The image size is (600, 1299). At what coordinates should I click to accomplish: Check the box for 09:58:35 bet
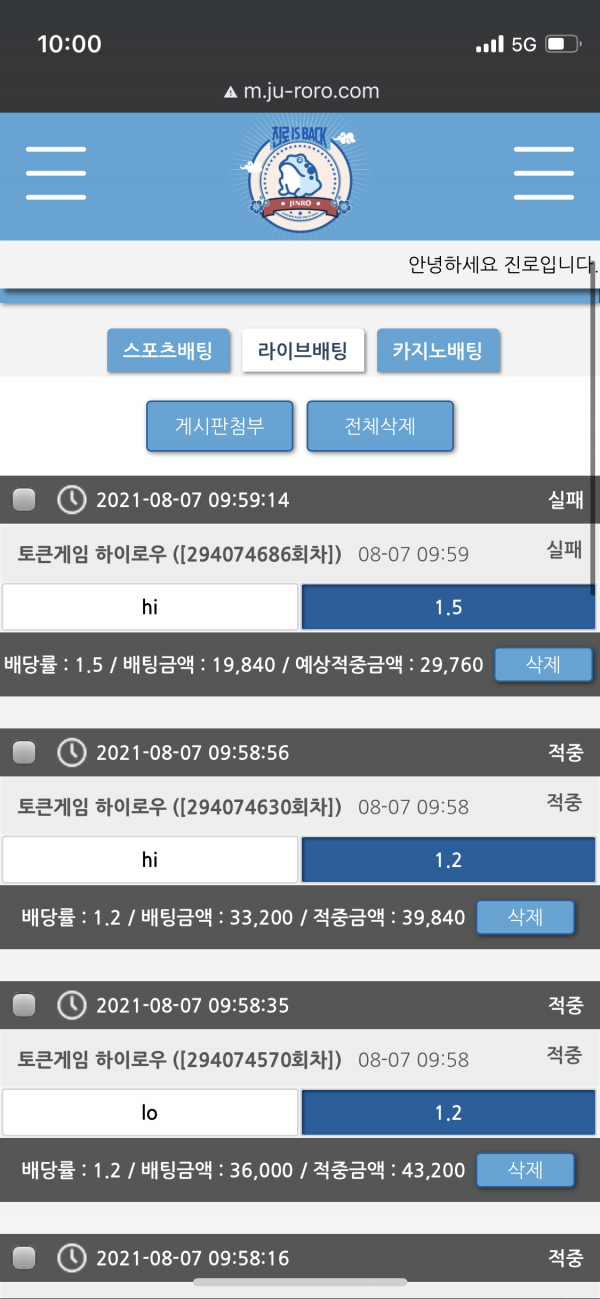24,1005
